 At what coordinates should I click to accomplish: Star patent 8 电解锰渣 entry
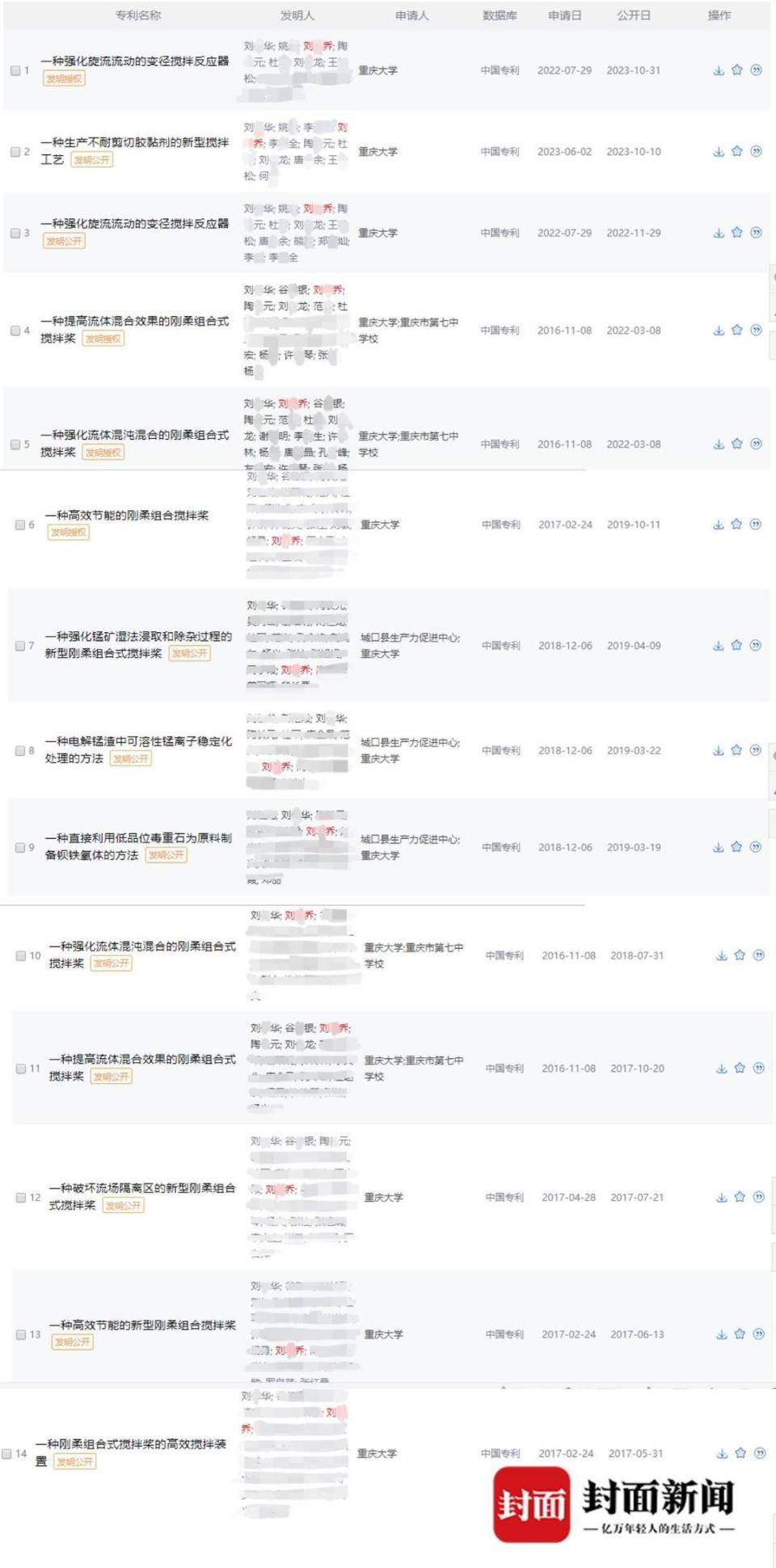point(736,749)
